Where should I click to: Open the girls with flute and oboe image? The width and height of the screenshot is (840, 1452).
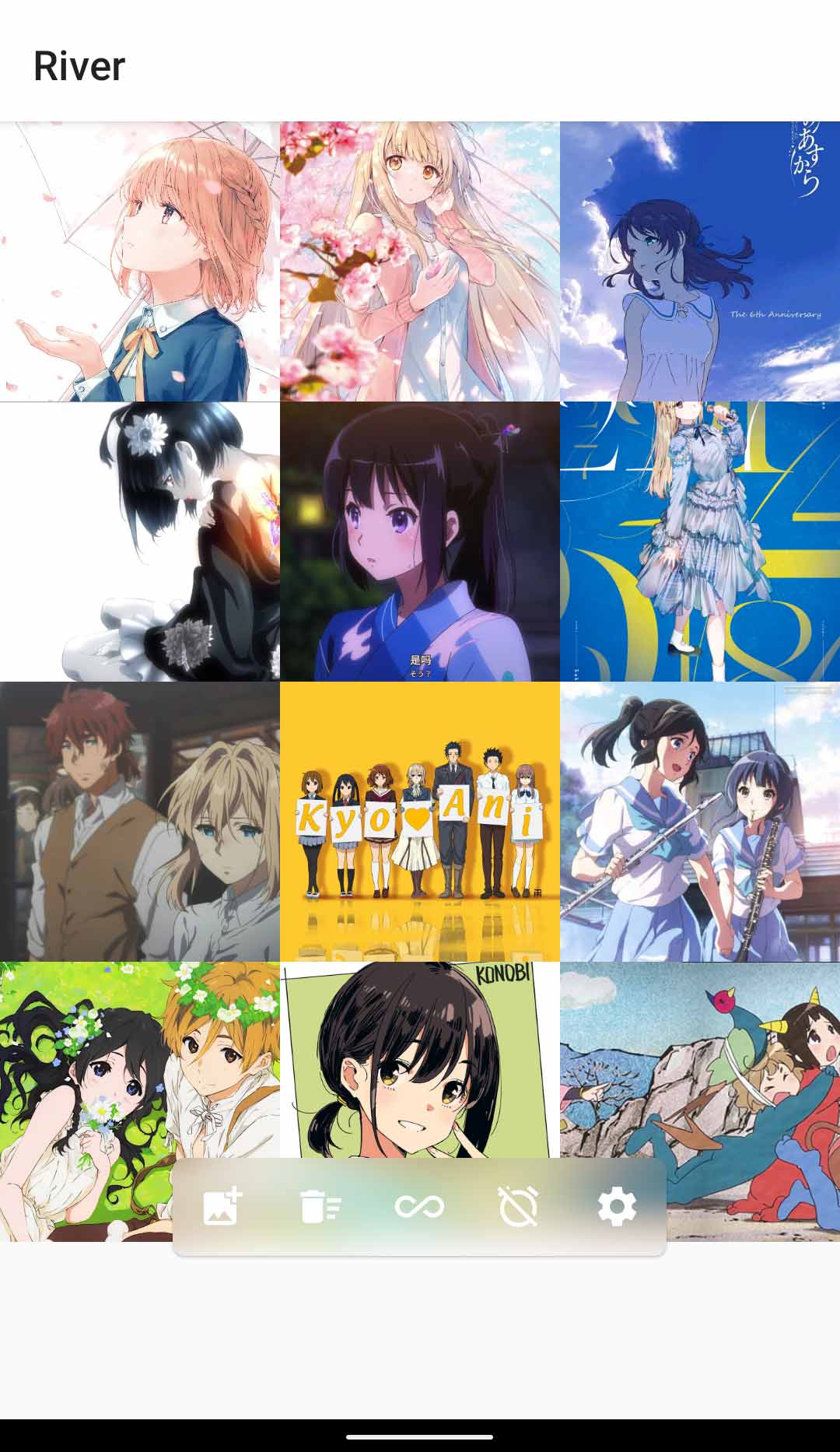pyautogui.click(x=700, y=822)
